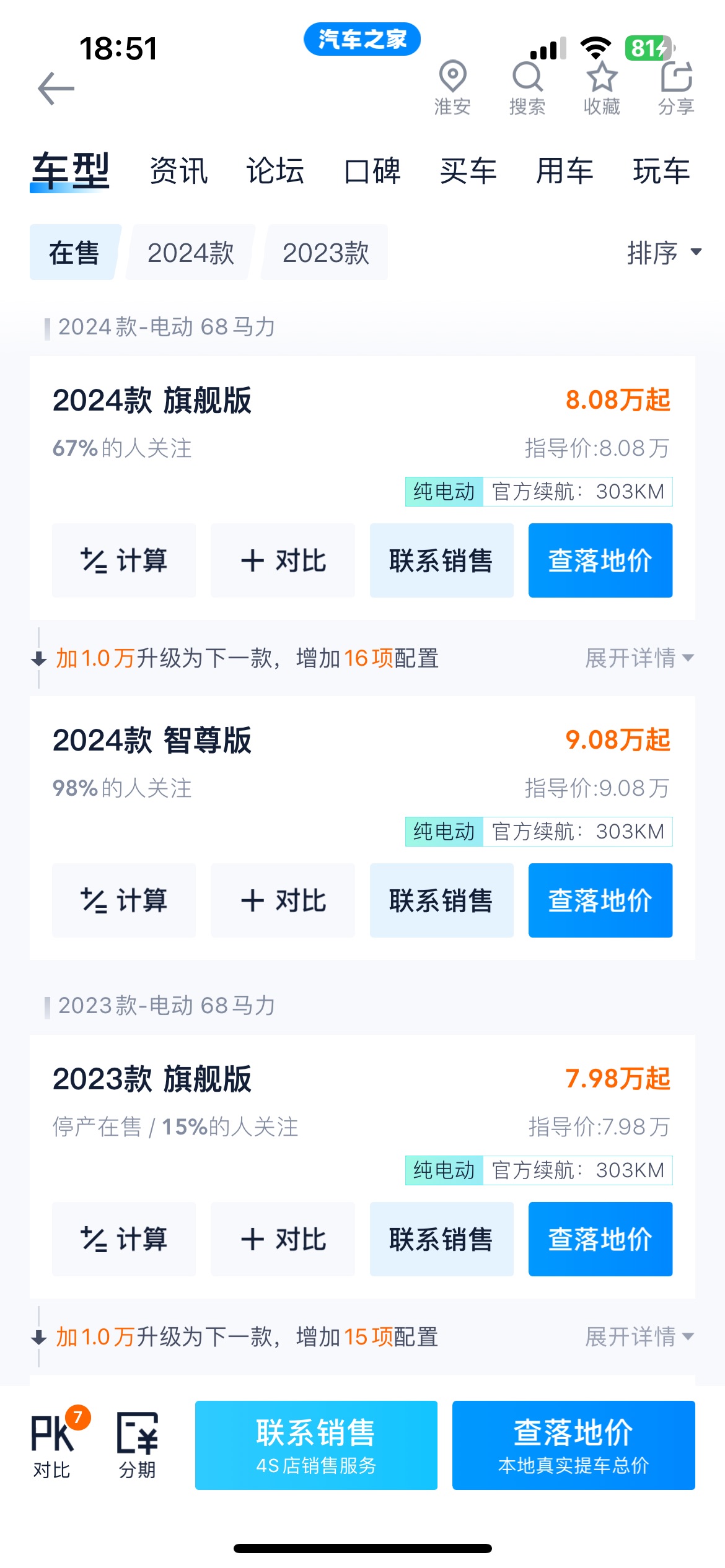Tap bottom 联系销售 4S店销售服务 button

[316, 1445]
